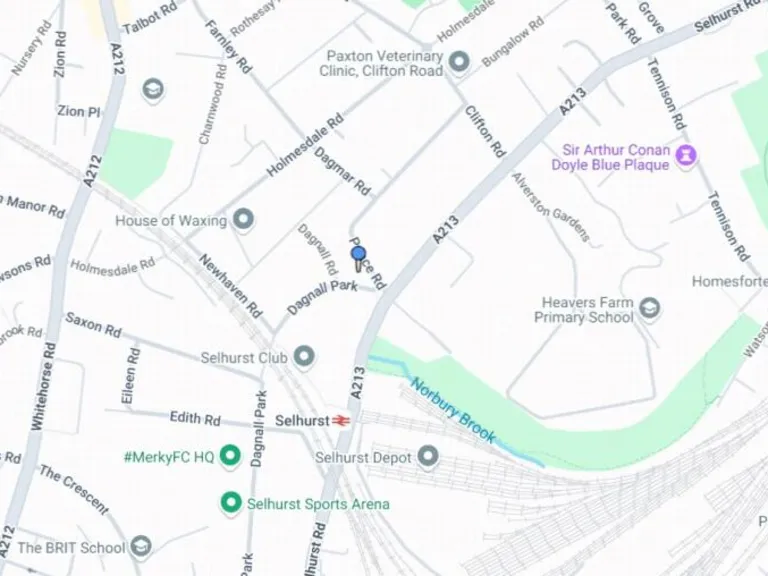Select Heavers Farm Primary School marker
This screenshot has width=768, height=576.
[x=650, y=309]
